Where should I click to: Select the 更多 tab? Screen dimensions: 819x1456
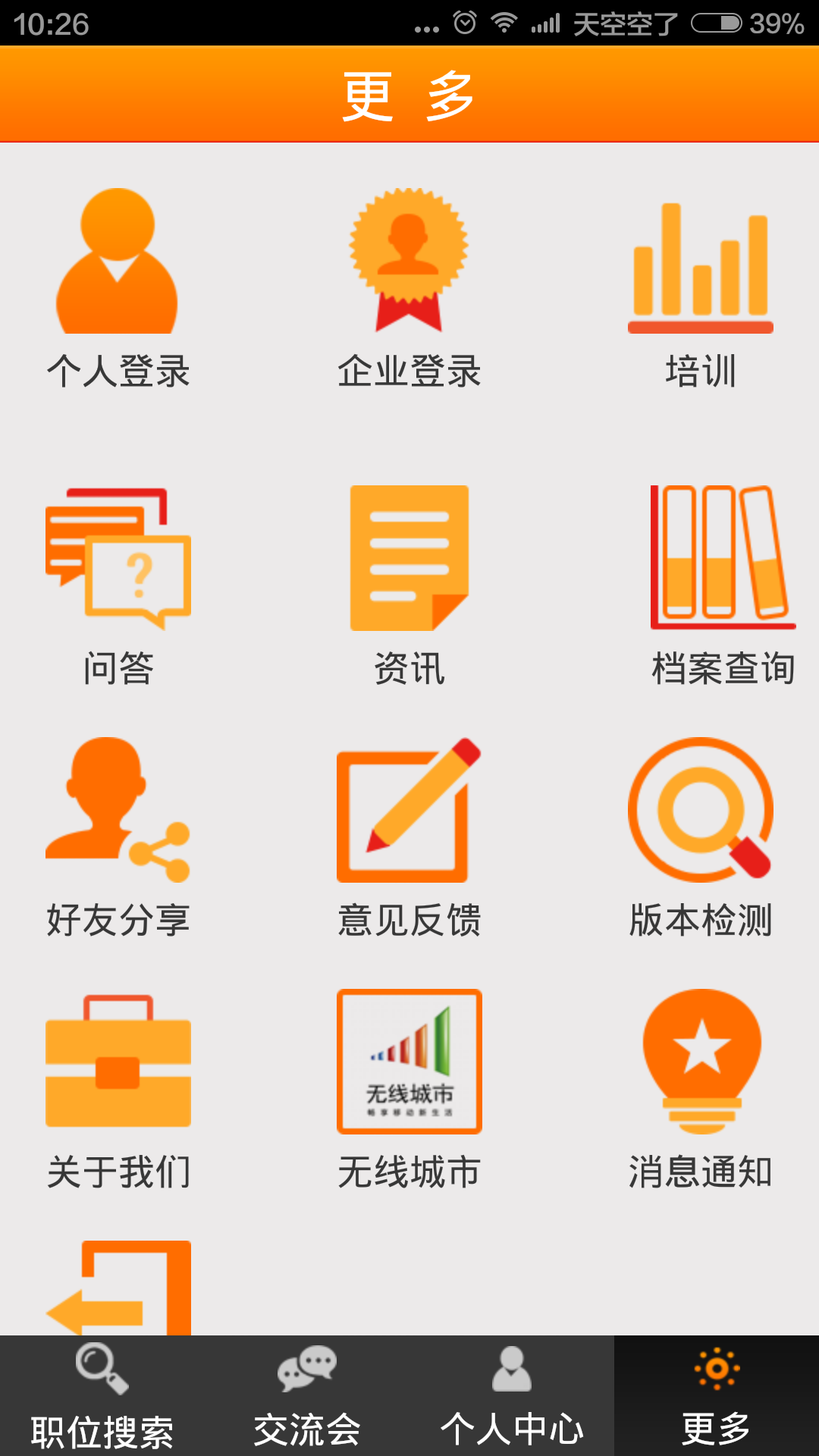pyautogui.click(x=716, y=1397)
